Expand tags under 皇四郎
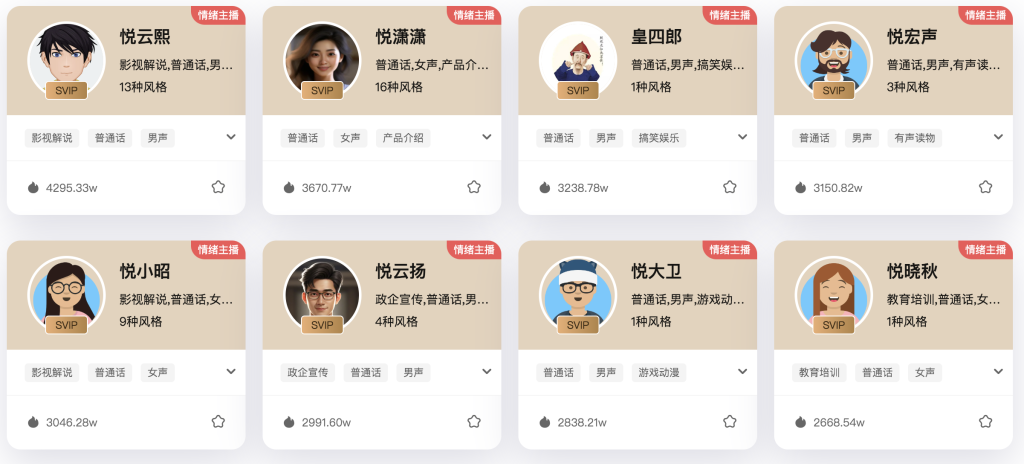1024x464 pixels. [743, 137]
